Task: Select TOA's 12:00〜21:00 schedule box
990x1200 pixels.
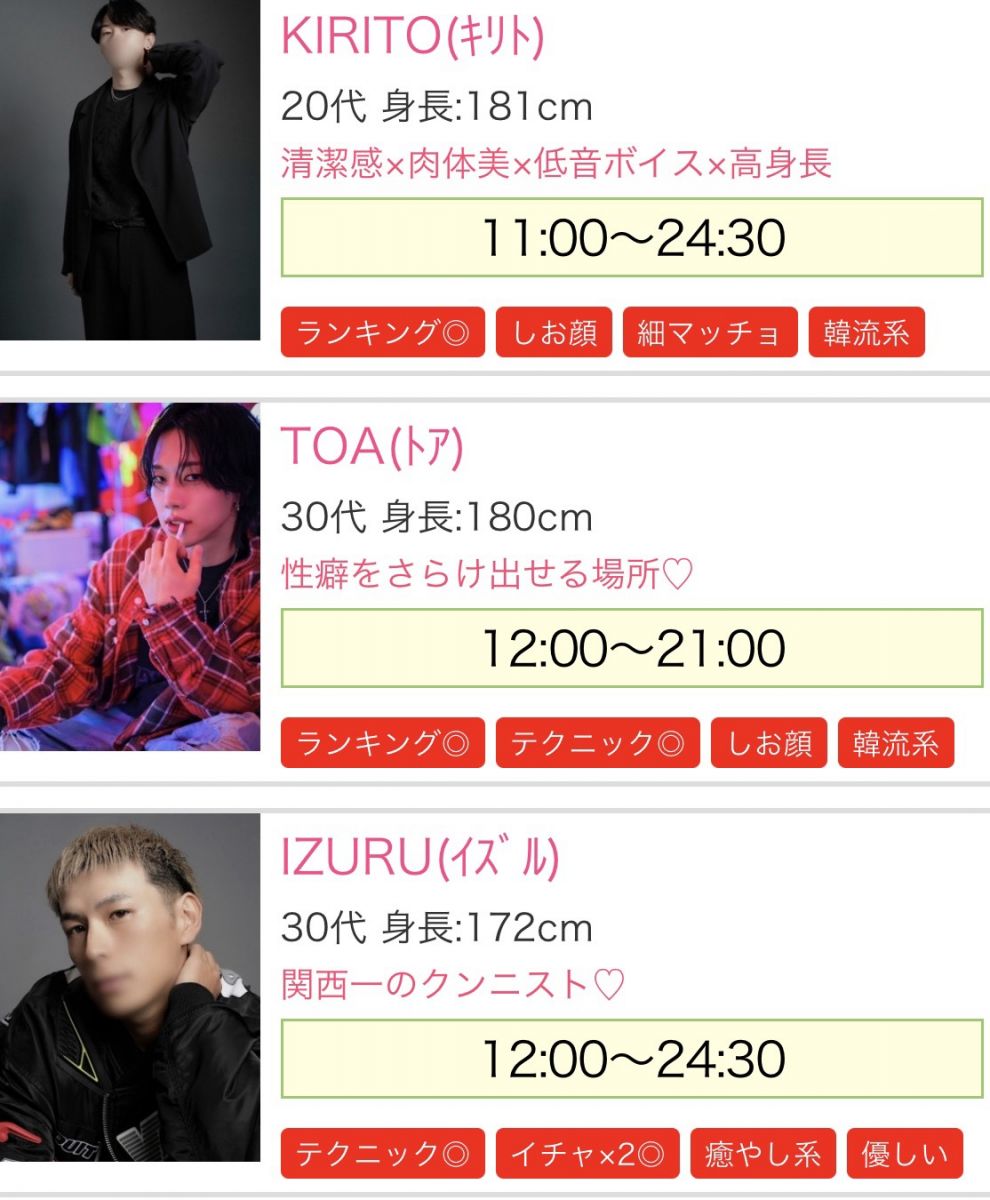Action: [632, 649]
